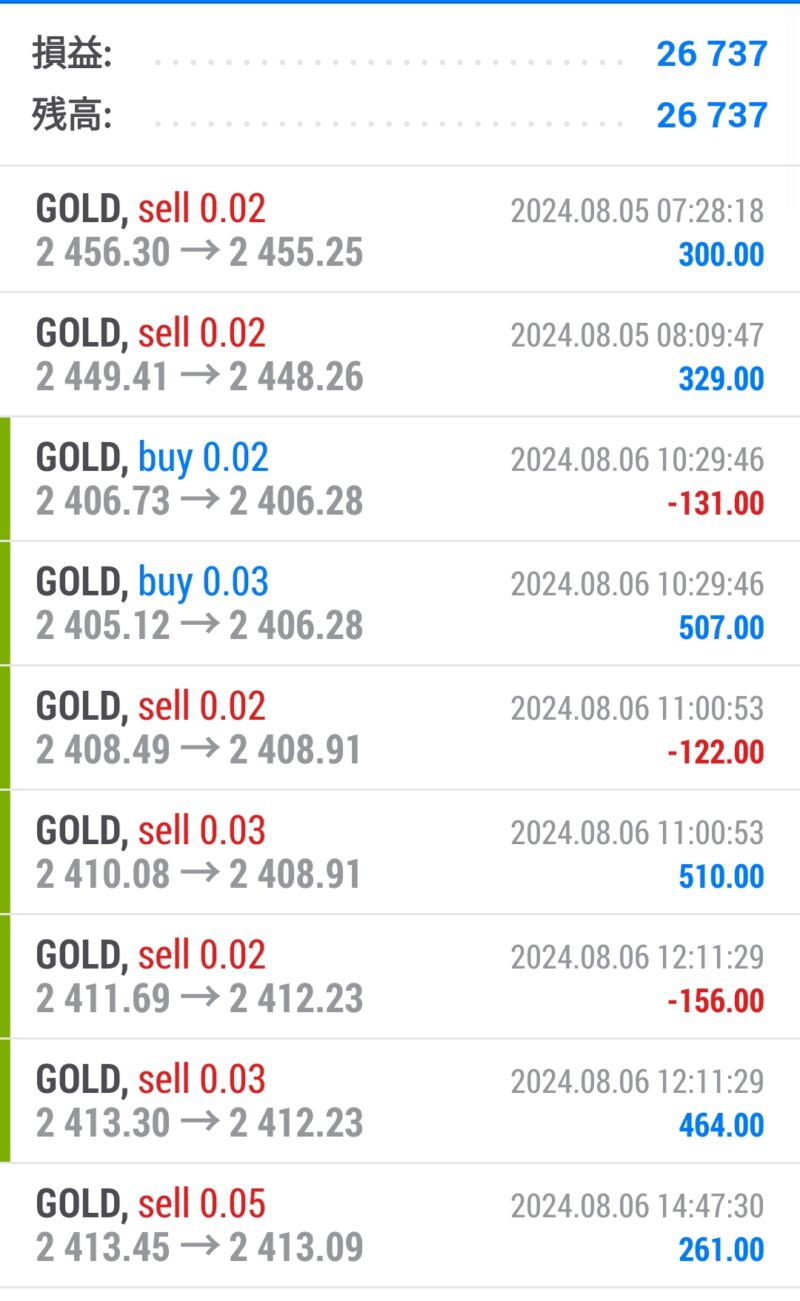The height and width of the screenshot is (1301, 800).
Task: Expand GOLD sell 0.05 trade at 14:47:30
Action: [400, 1225]
